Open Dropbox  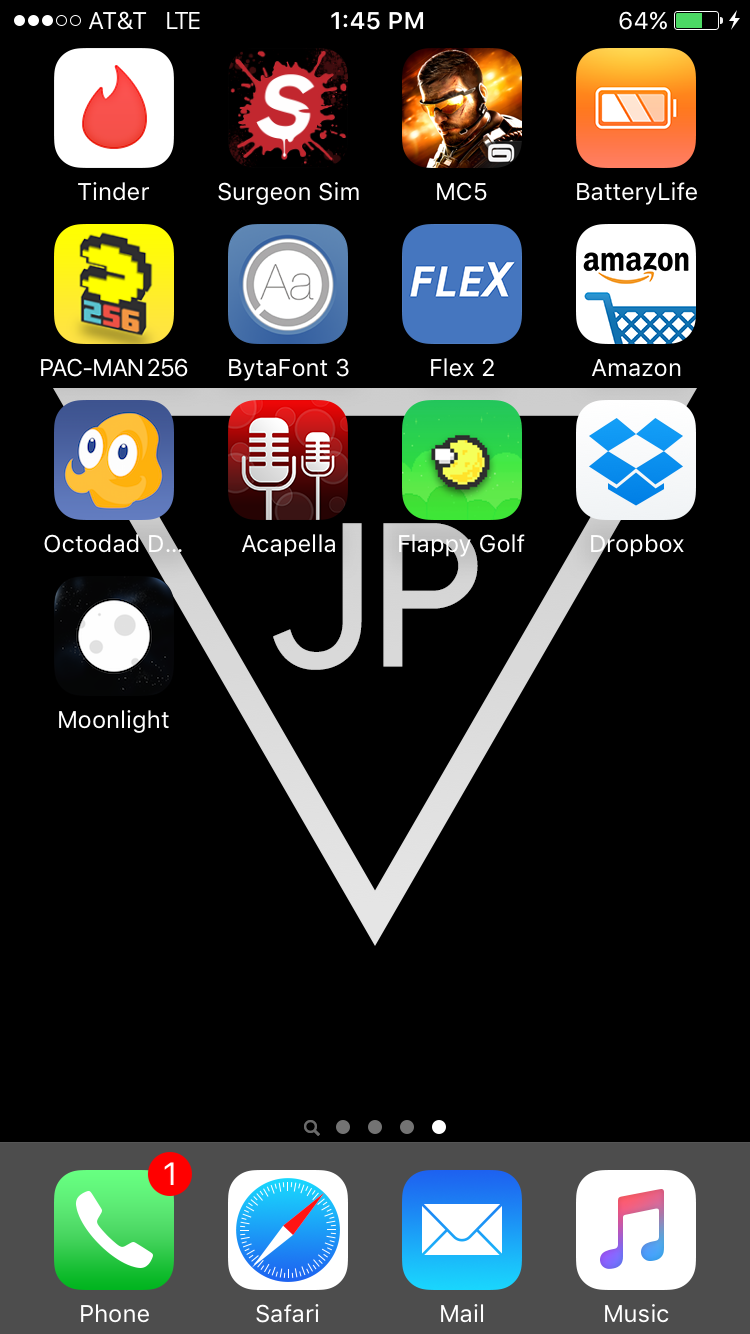click(x=636, y=460)
